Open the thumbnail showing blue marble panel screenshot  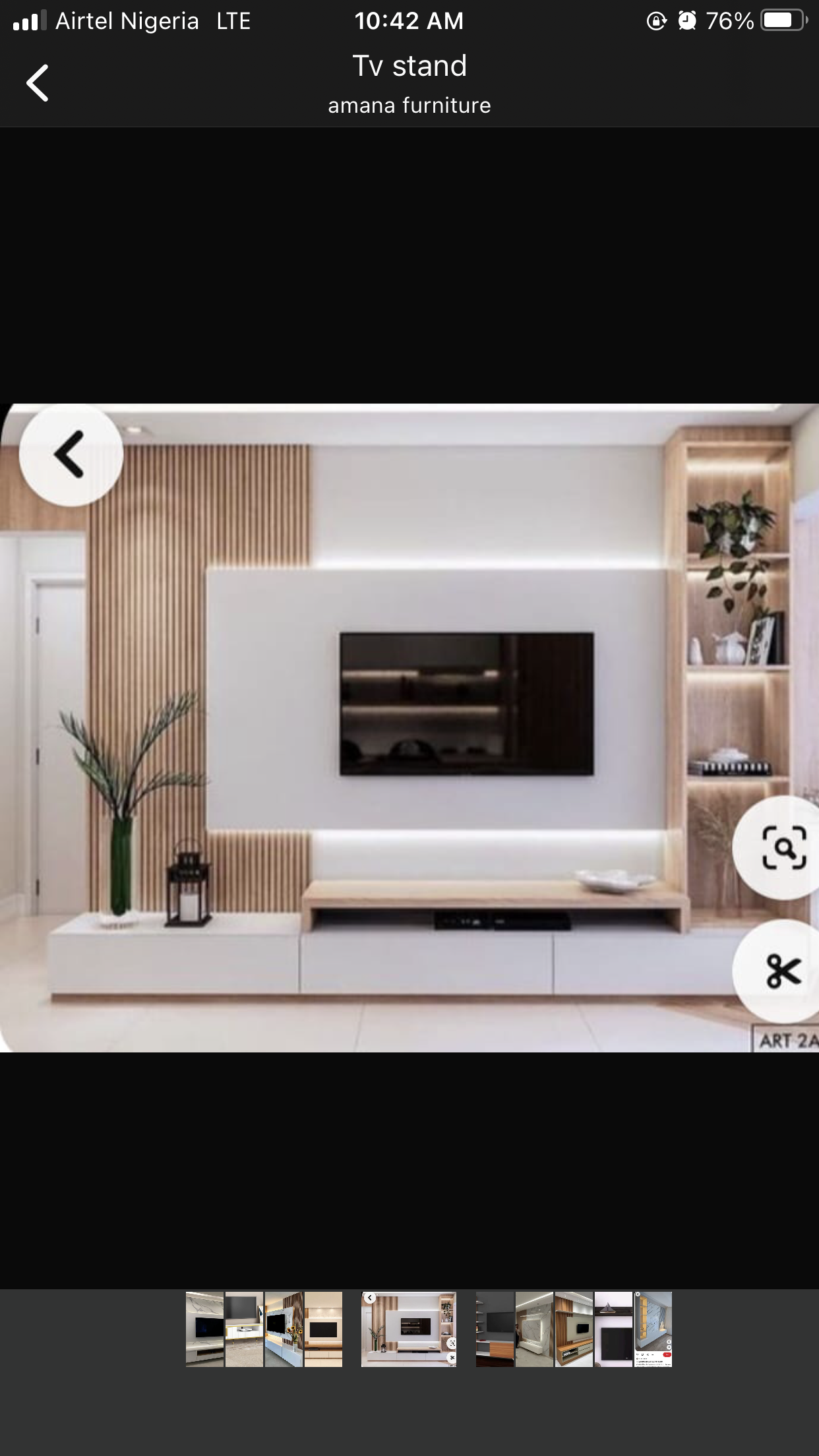click(x=653, y=1329)
